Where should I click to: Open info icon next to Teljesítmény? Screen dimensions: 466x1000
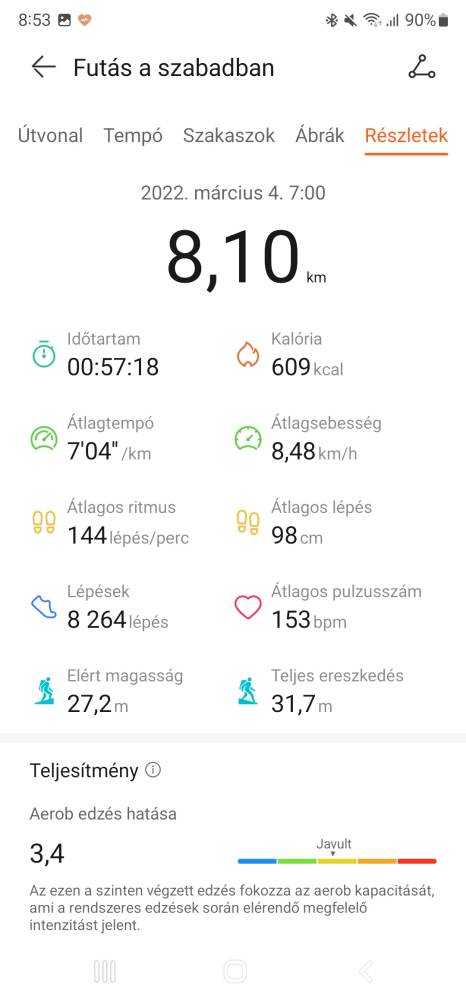[153, 770]
